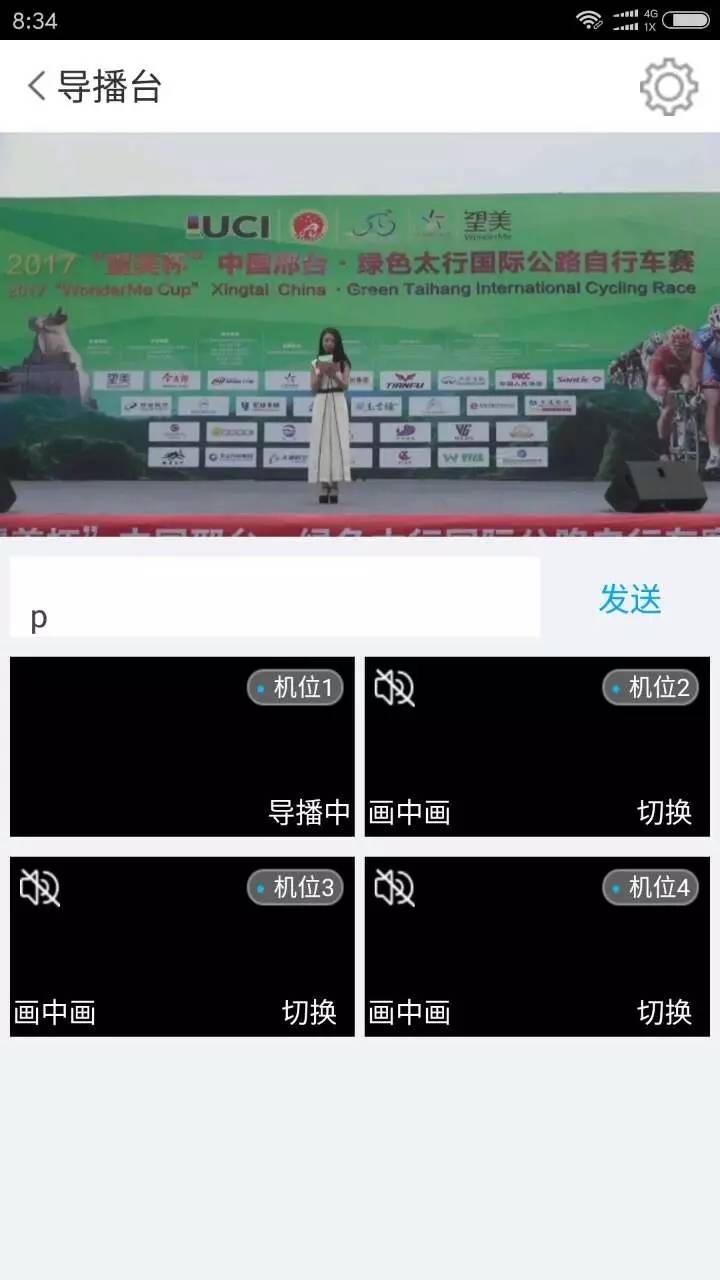Tap 发送 to send the message

click(630, 599)
